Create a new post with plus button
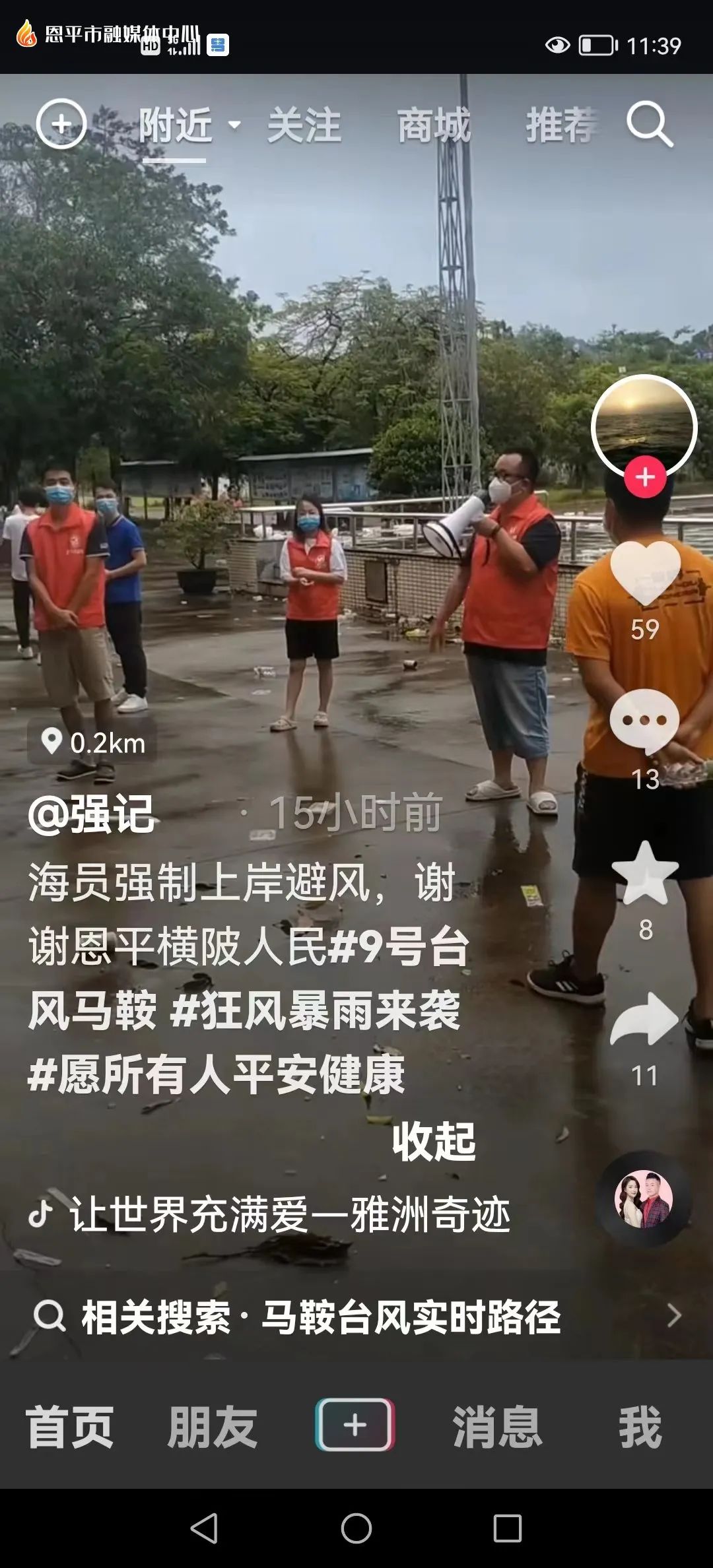 pyautogui.click(x=355, y=1425)
